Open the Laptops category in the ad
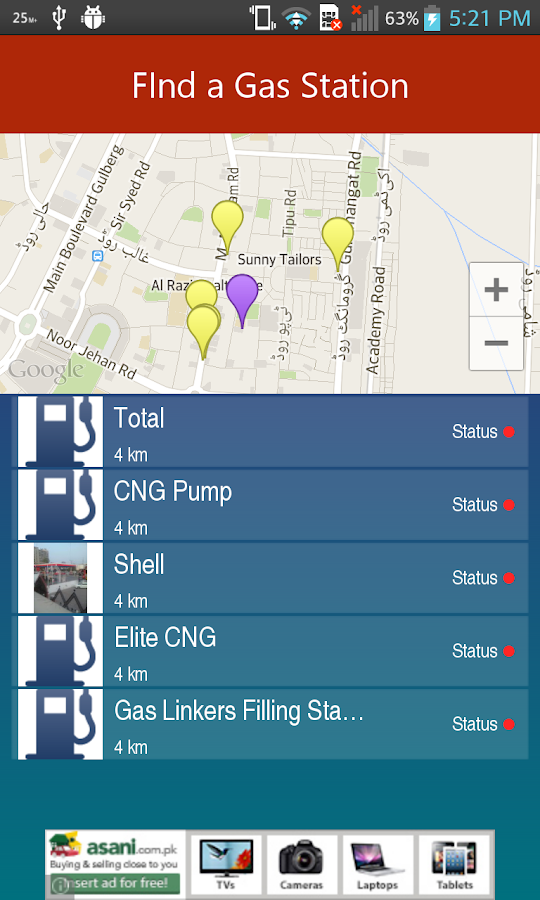 coord(378,864)
